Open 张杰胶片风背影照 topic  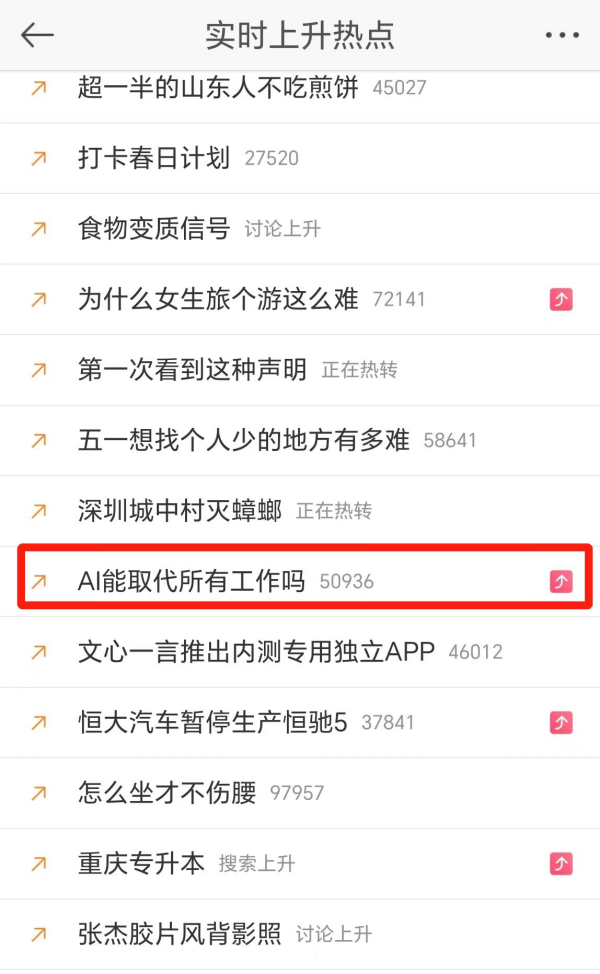180,934
